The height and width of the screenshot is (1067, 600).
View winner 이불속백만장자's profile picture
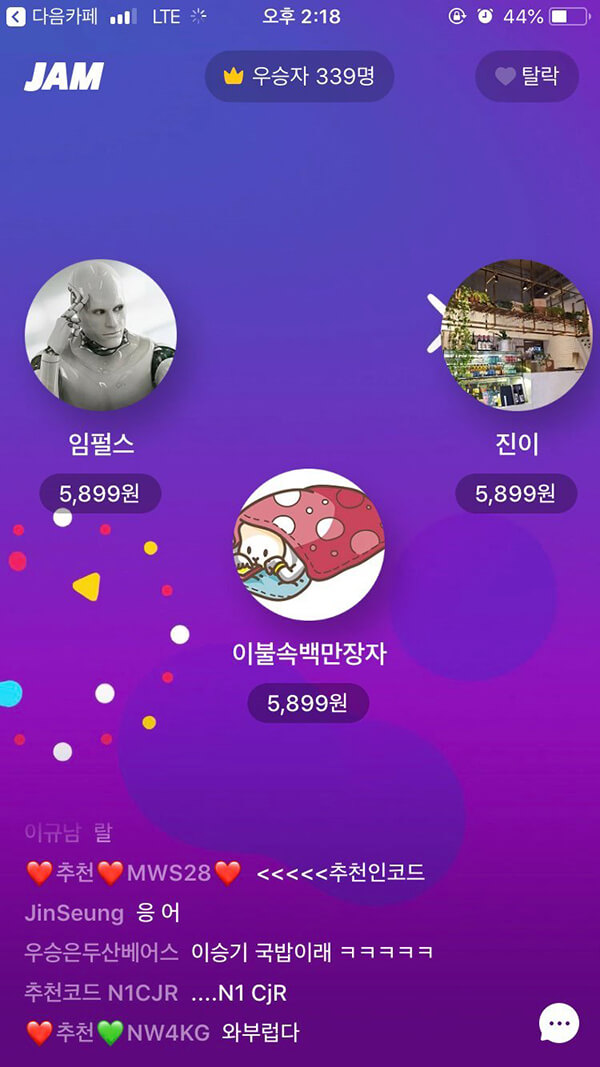pos(309,544)
